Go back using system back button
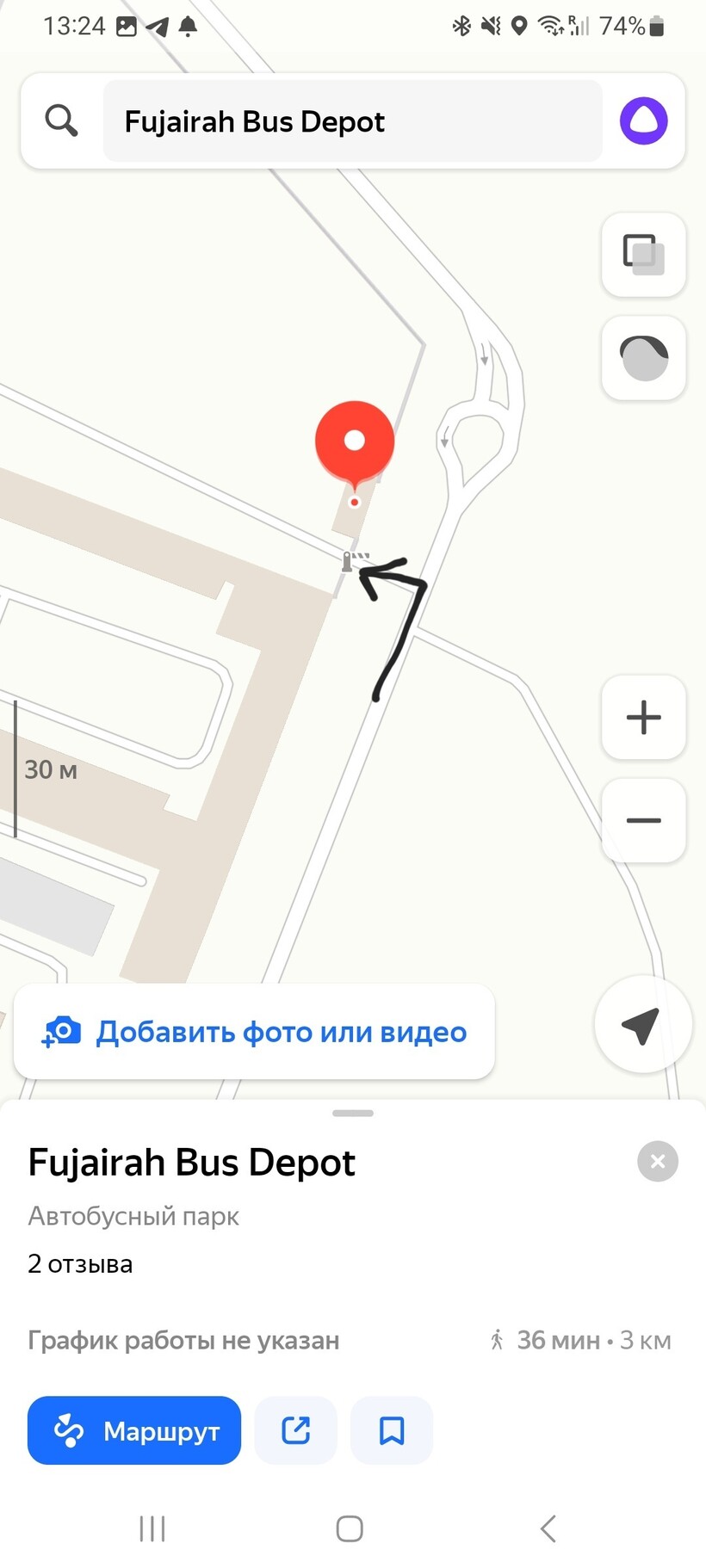The image size is (706, 1568). click(x=548, y=1528)
